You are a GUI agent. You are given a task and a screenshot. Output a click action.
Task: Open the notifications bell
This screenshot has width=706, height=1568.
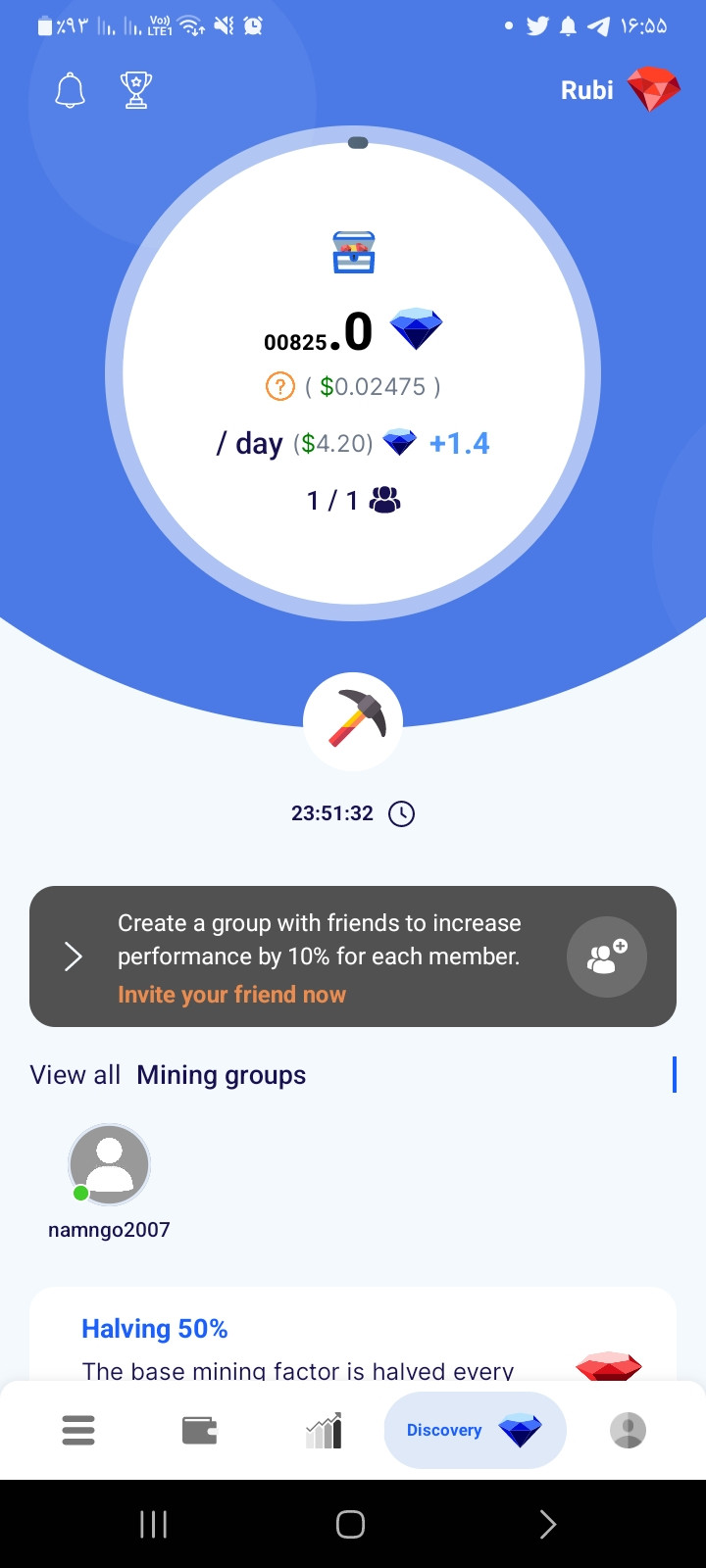70,91
